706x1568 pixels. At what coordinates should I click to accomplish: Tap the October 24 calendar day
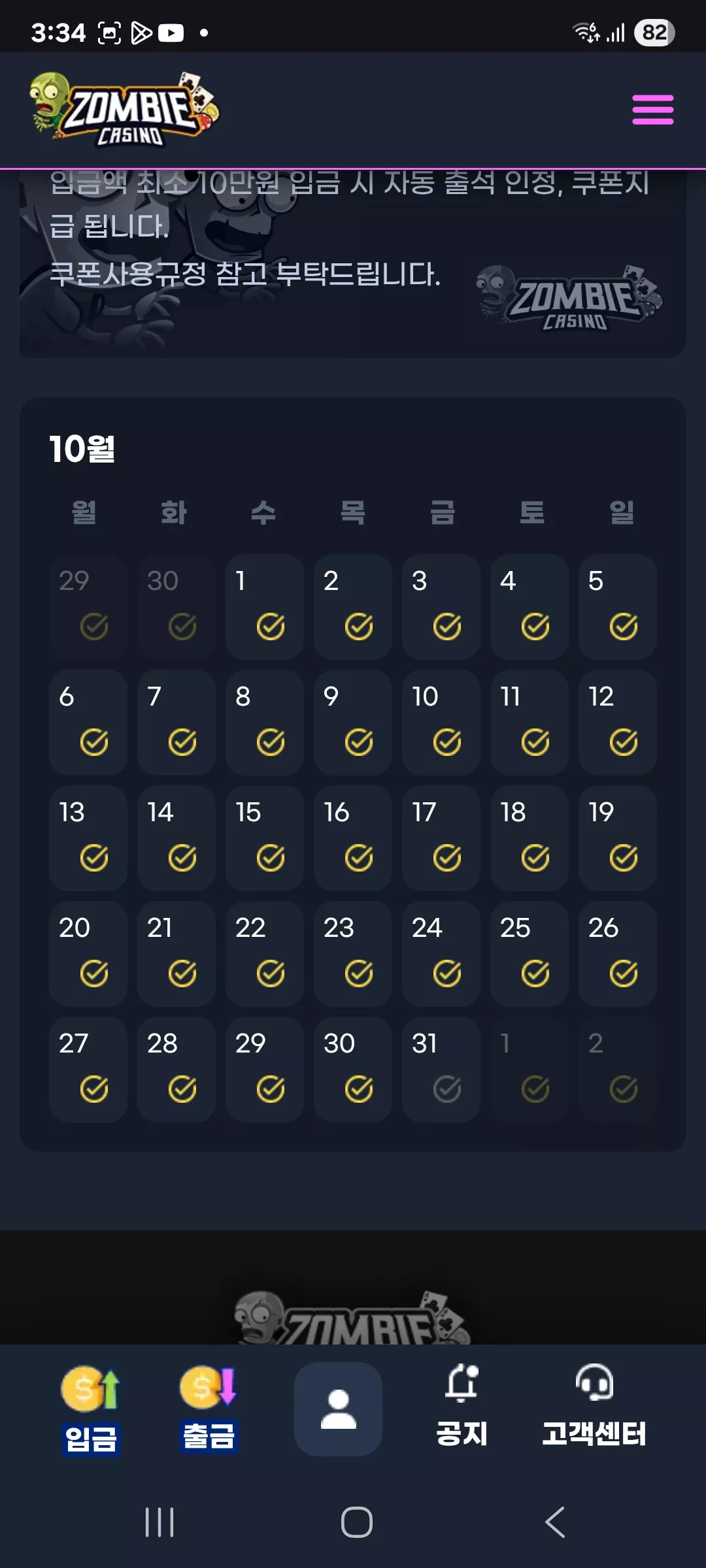(441, 954)
